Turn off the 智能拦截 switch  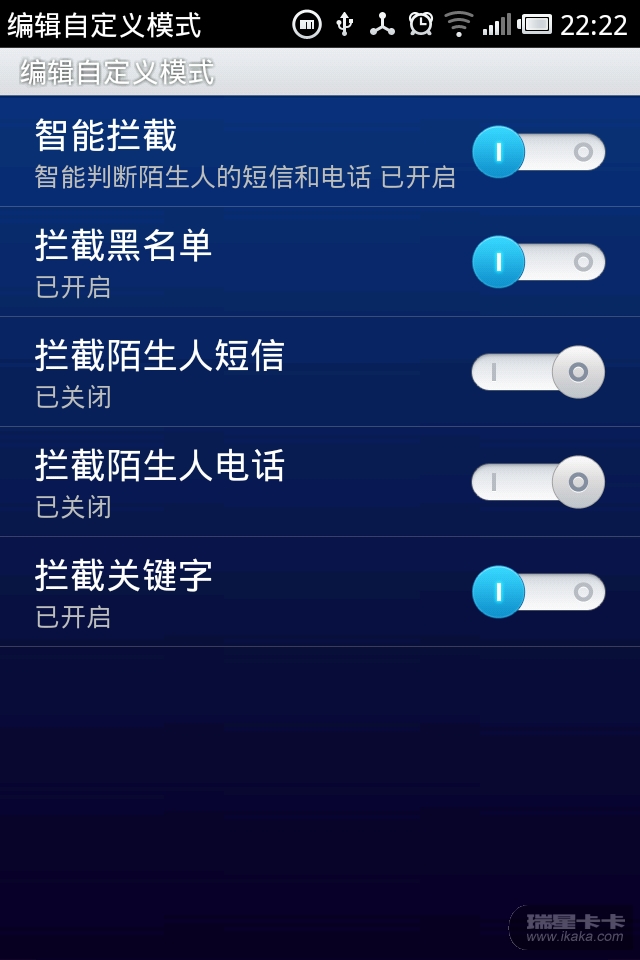point(538,152)
